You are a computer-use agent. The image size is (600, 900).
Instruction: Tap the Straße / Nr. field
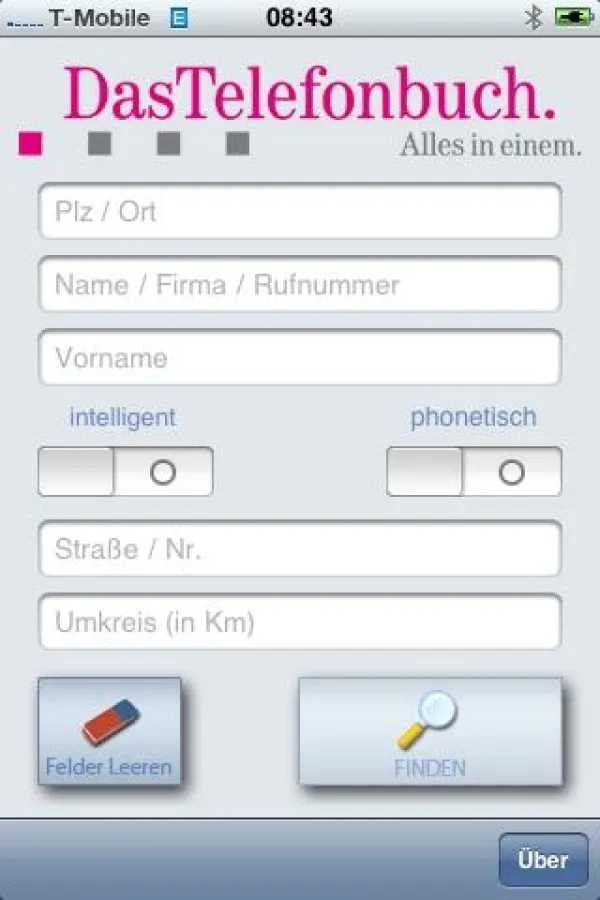coord(300,549)
